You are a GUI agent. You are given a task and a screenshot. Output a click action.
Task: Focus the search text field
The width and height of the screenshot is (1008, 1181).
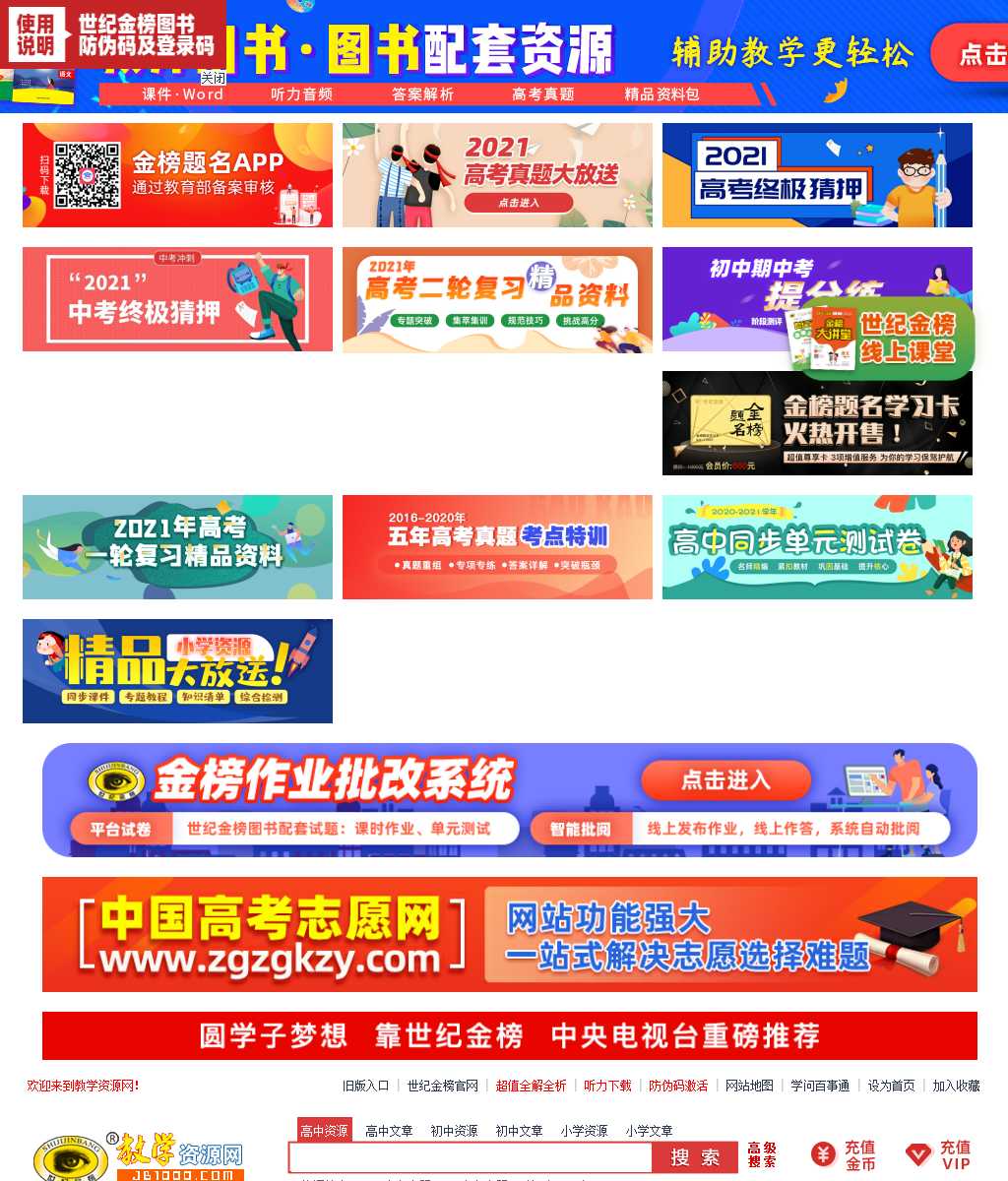point(471,1157)
